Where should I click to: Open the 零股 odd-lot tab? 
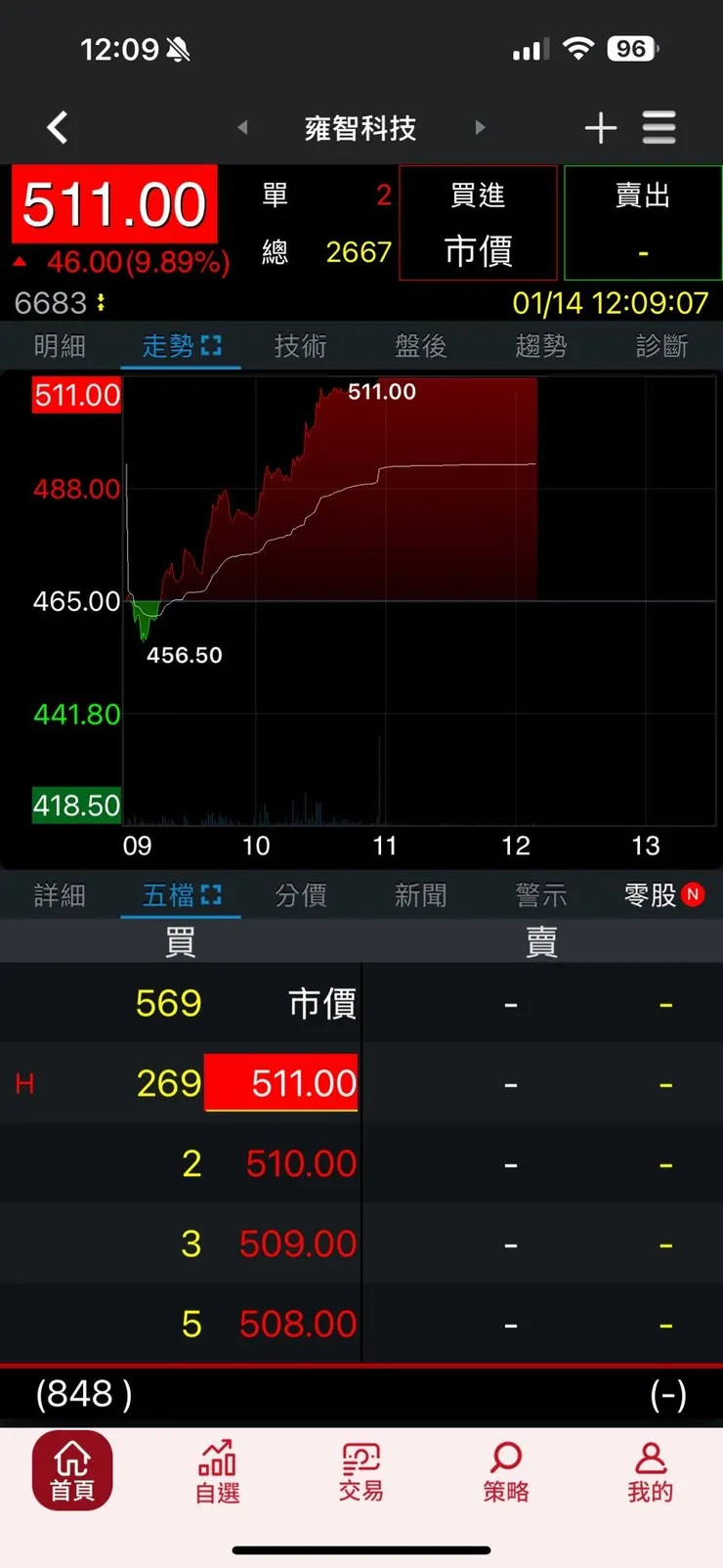tap(650, 894)
